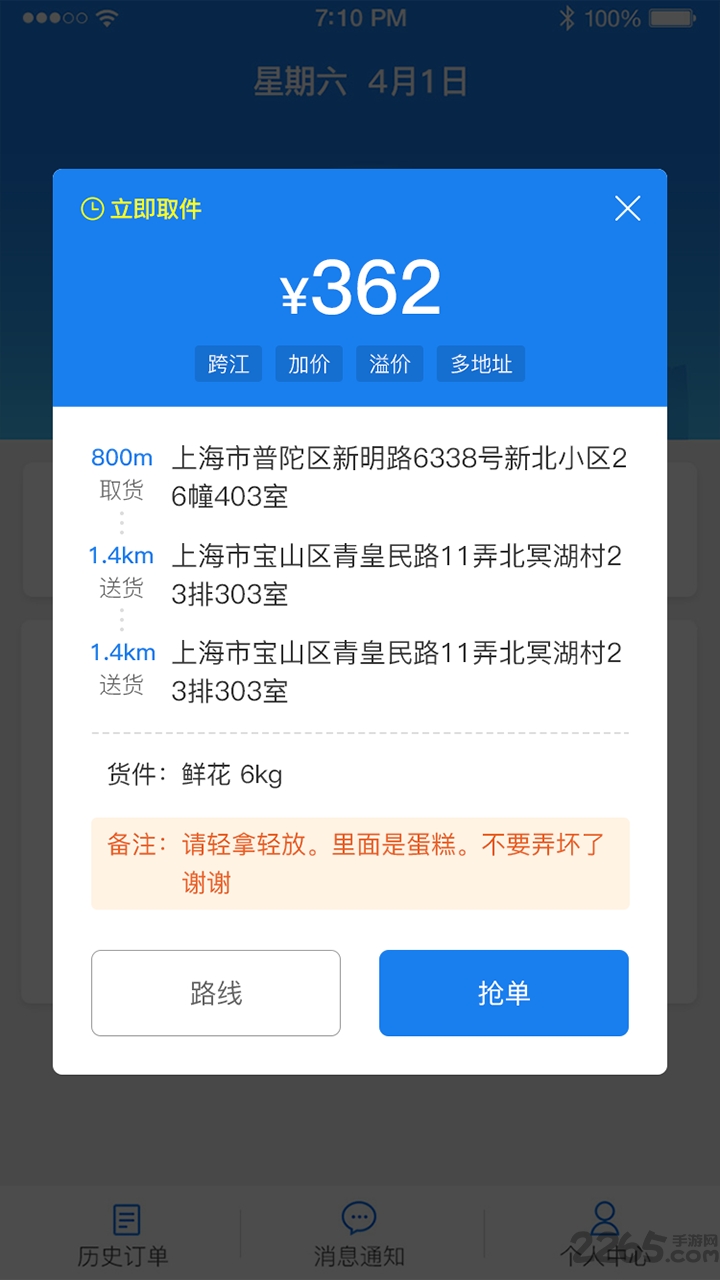Open the 路线 route view
The width and height of the screenshot is (720, 1280).
coord(215,992)
